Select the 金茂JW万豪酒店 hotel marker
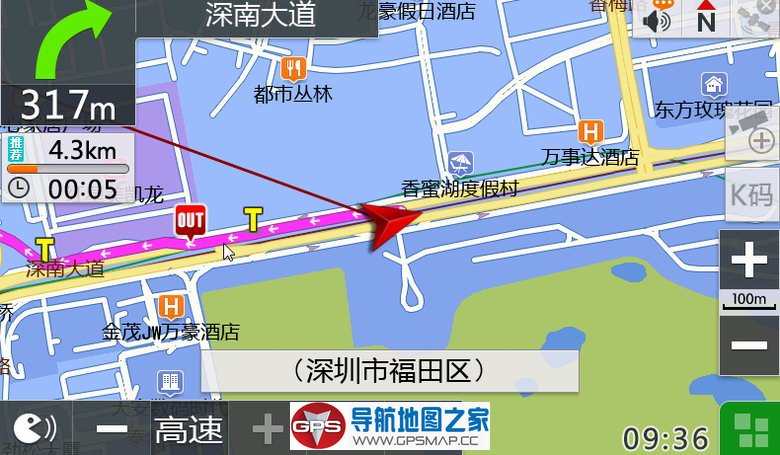The width and height of the screenshot is (780, 455). click(172, 306)
